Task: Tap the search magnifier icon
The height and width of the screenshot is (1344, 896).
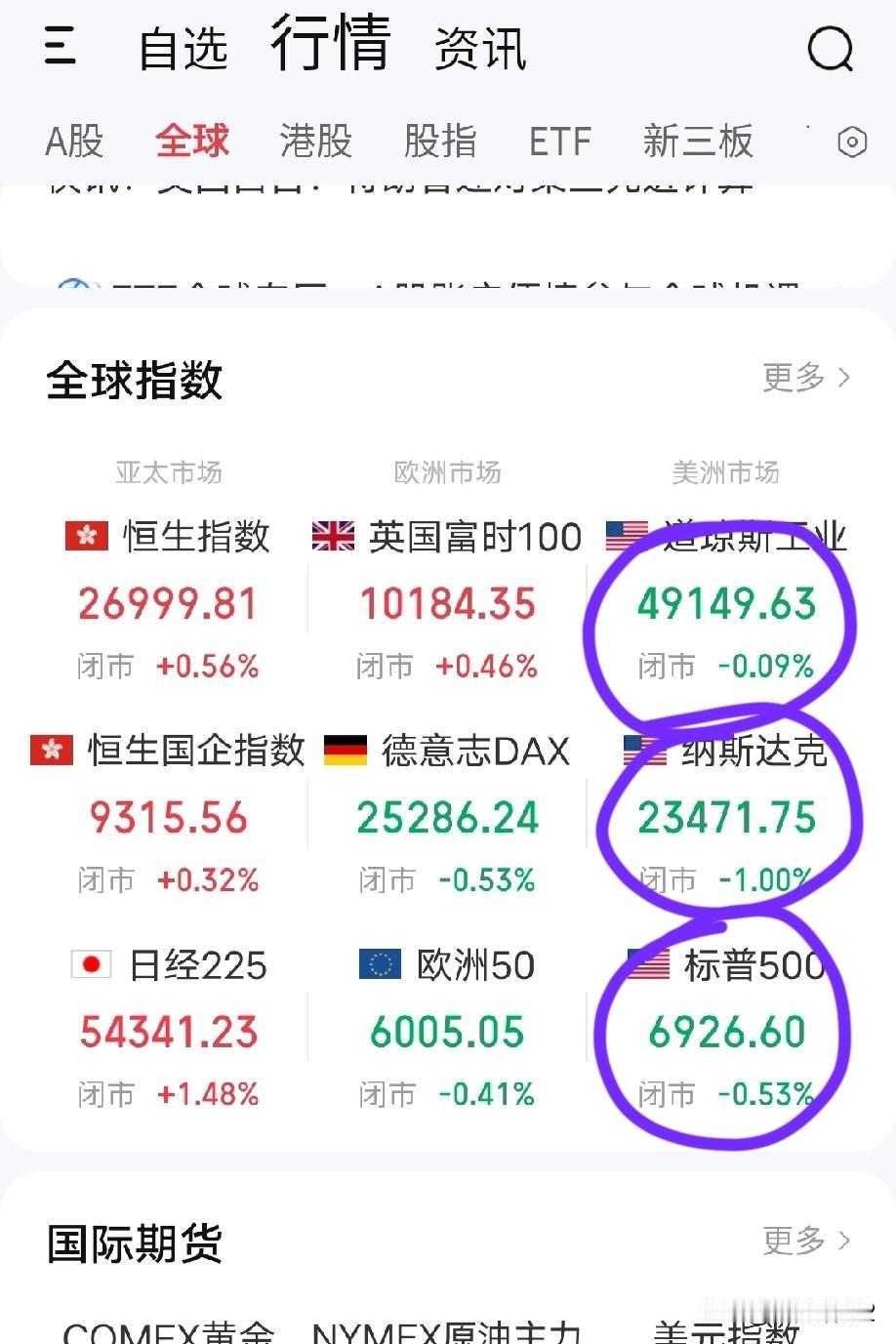Action: (829, 48)
